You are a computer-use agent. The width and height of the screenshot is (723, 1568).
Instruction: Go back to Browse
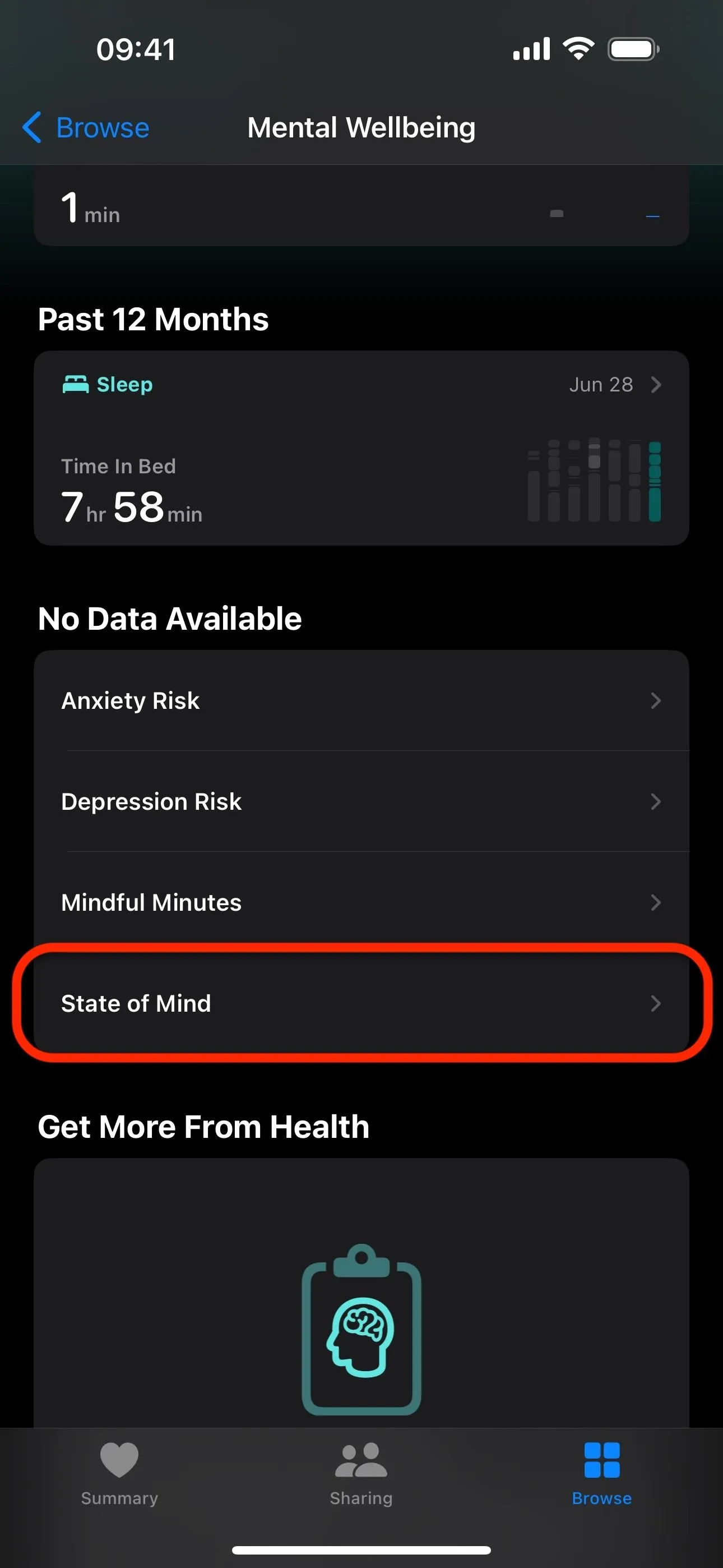point(86,128)
